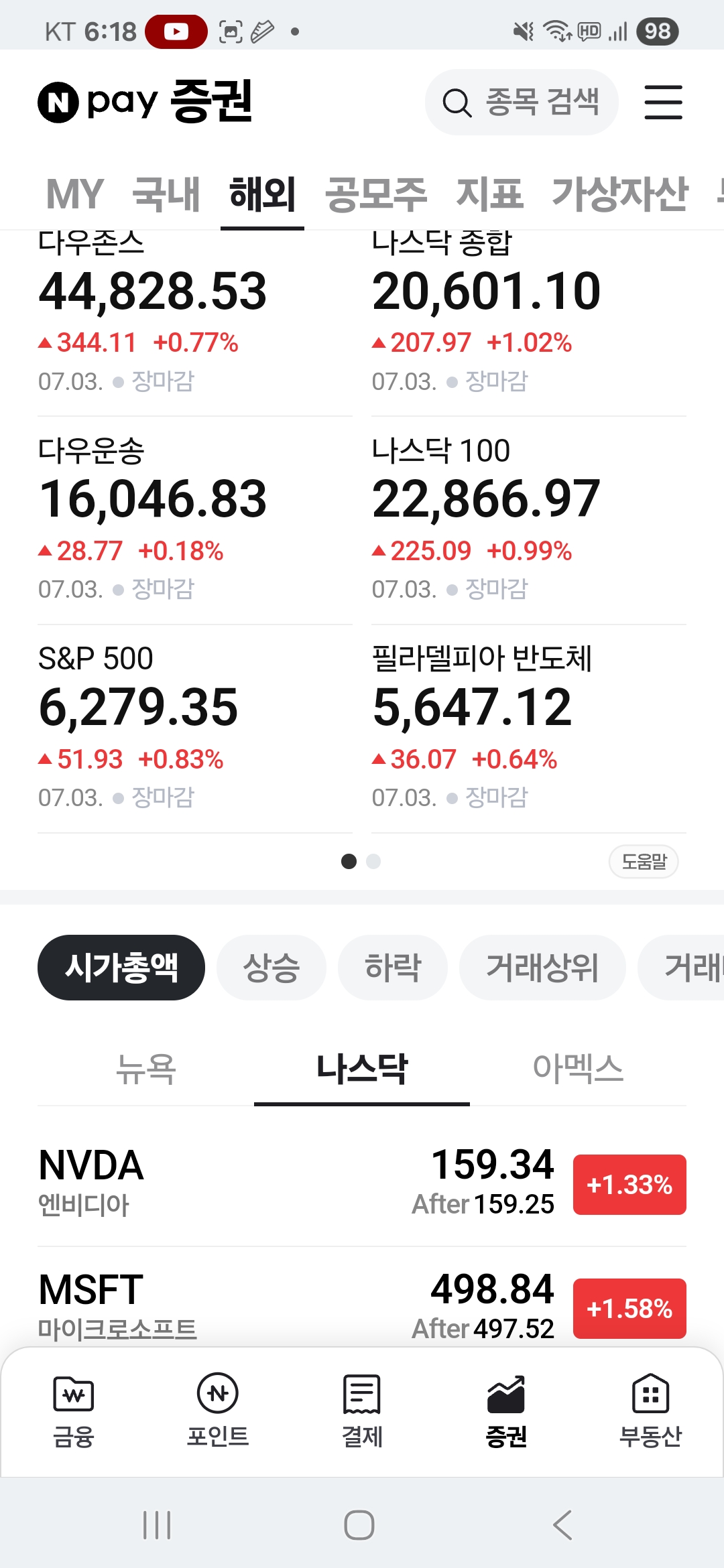
Task: Open the MSFT 마이크로소프트 stock row
Action: (362, 1299)
